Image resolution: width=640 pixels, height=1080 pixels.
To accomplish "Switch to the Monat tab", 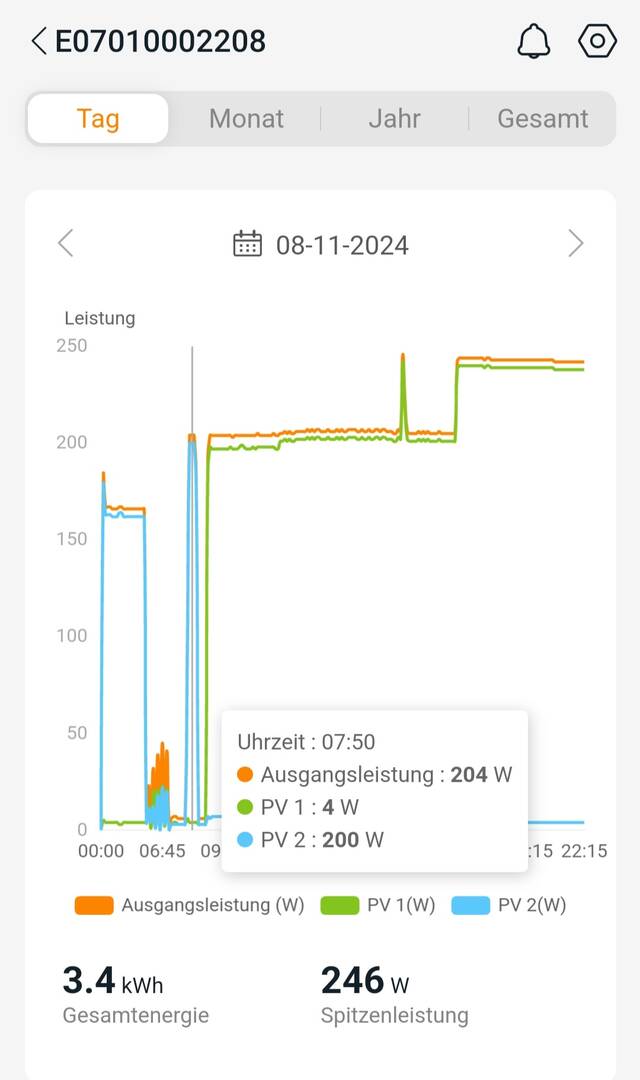I will [x=247, y=118].
